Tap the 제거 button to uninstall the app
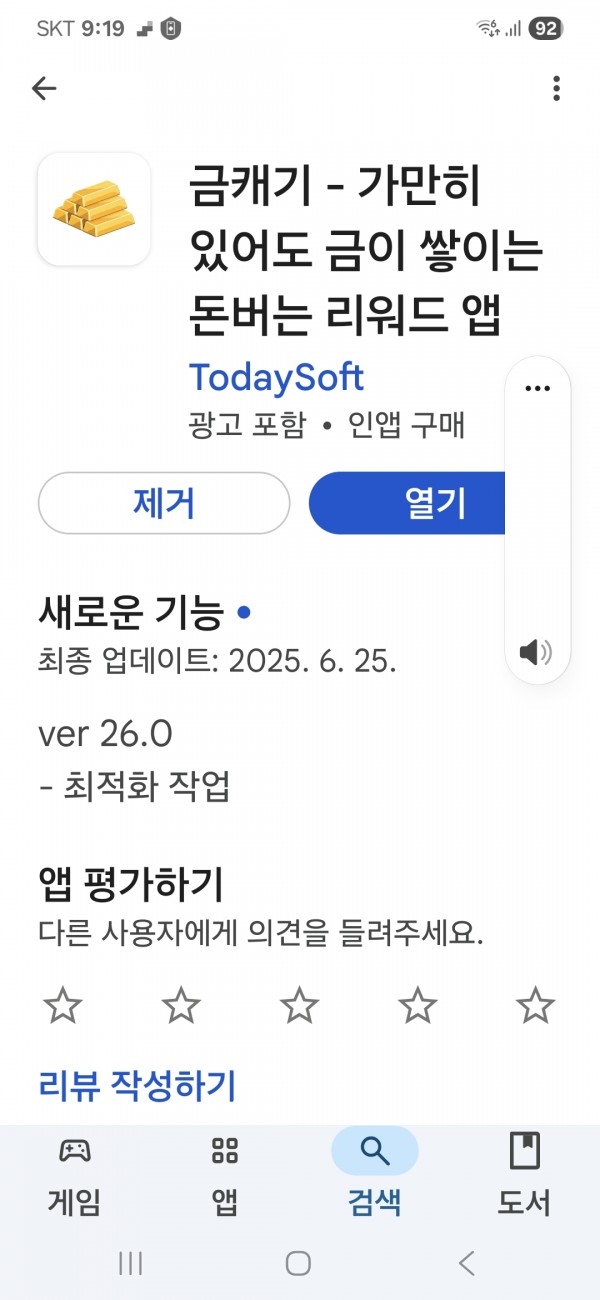 click(x=164, y=503)
